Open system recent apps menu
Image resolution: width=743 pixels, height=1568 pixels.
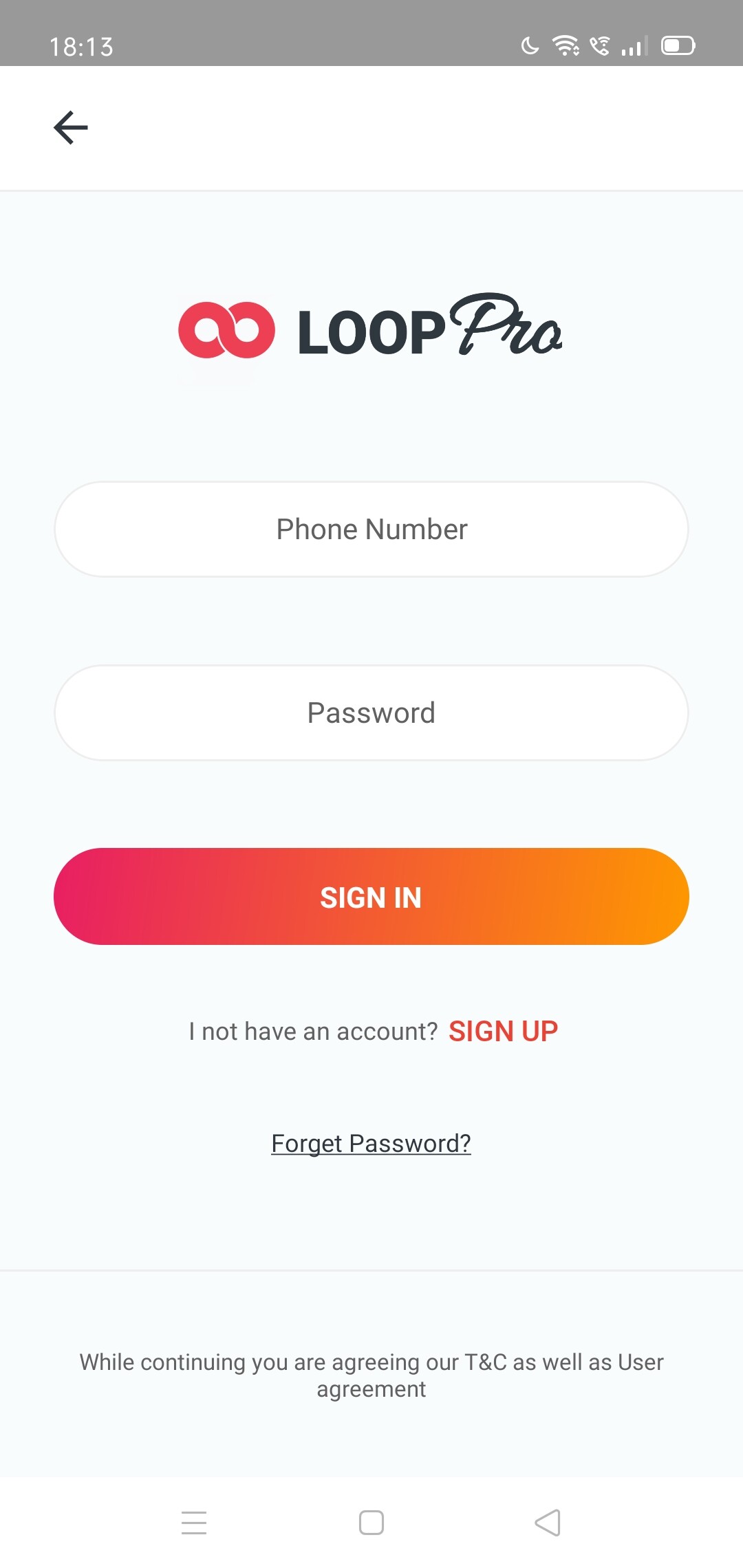click(x=194, y=1523)
